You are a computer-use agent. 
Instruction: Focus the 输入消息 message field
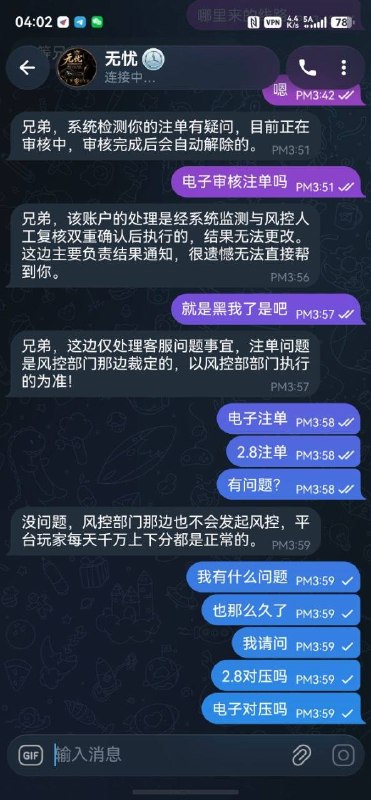pyautogui.click(x=168, y=756)
